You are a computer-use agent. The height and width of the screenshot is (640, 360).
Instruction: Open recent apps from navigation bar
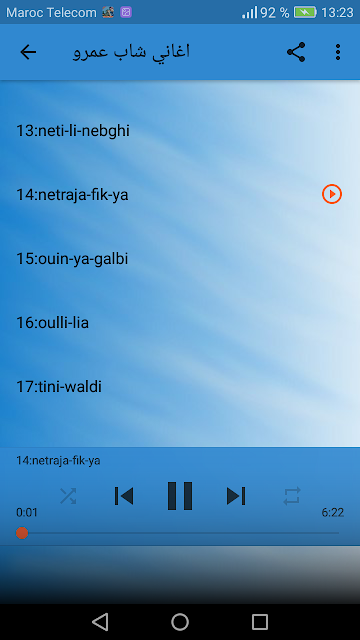coord(260,622)
